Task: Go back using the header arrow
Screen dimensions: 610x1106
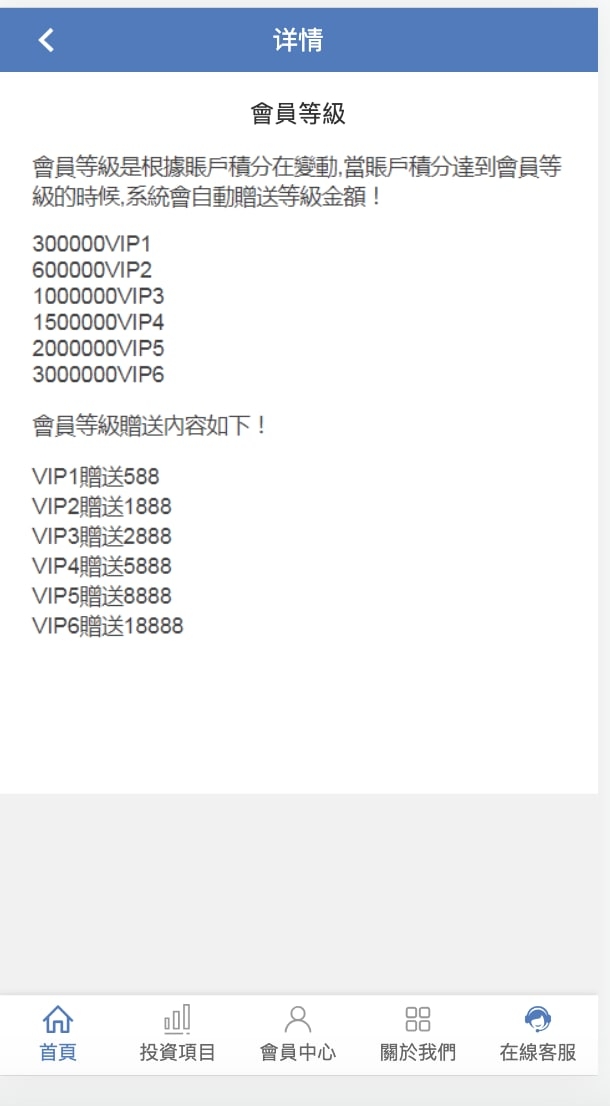Action: point(46,40)
